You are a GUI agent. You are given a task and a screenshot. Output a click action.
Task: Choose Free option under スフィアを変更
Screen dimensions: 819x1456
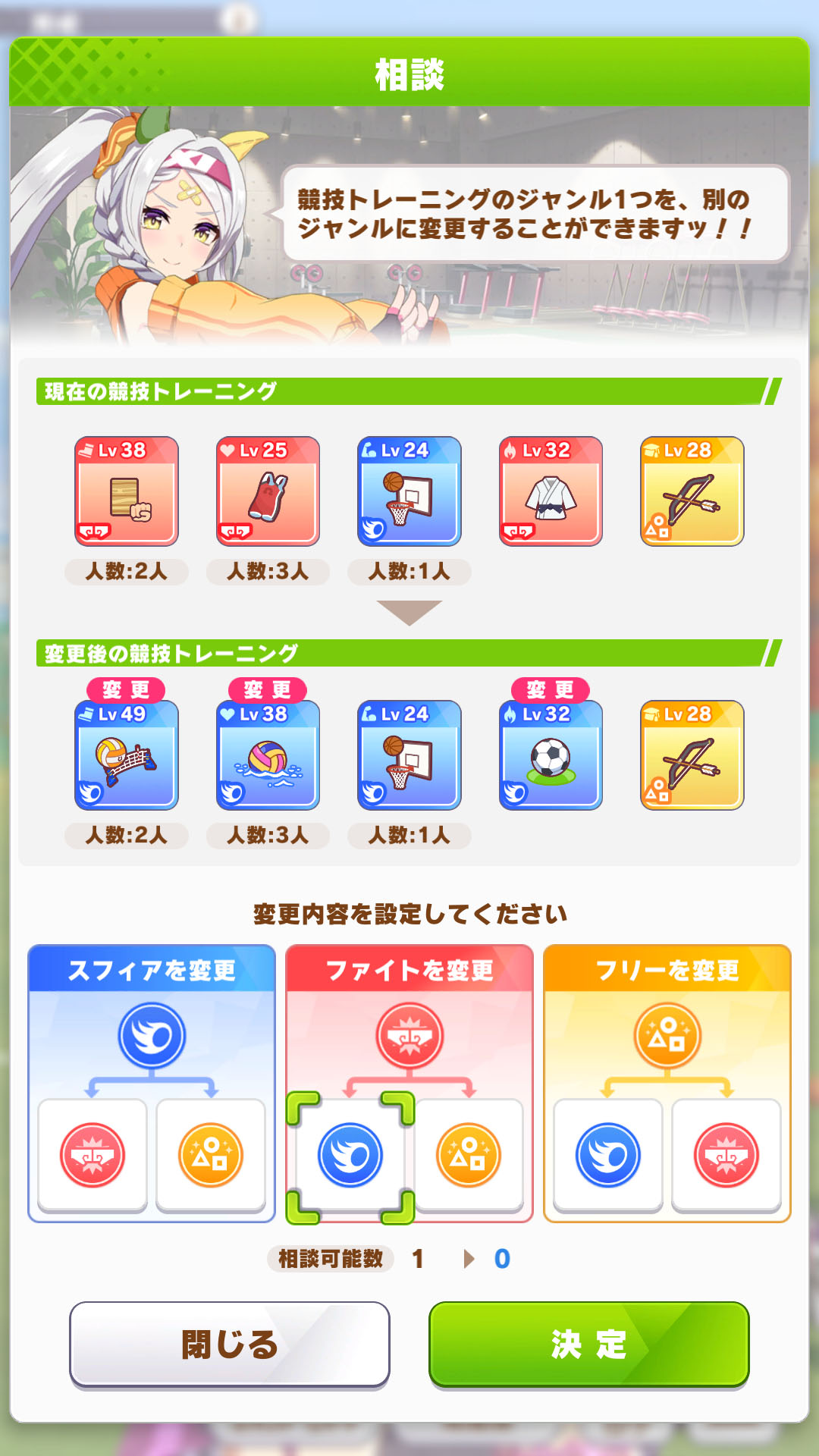(x=211, y=1155)
